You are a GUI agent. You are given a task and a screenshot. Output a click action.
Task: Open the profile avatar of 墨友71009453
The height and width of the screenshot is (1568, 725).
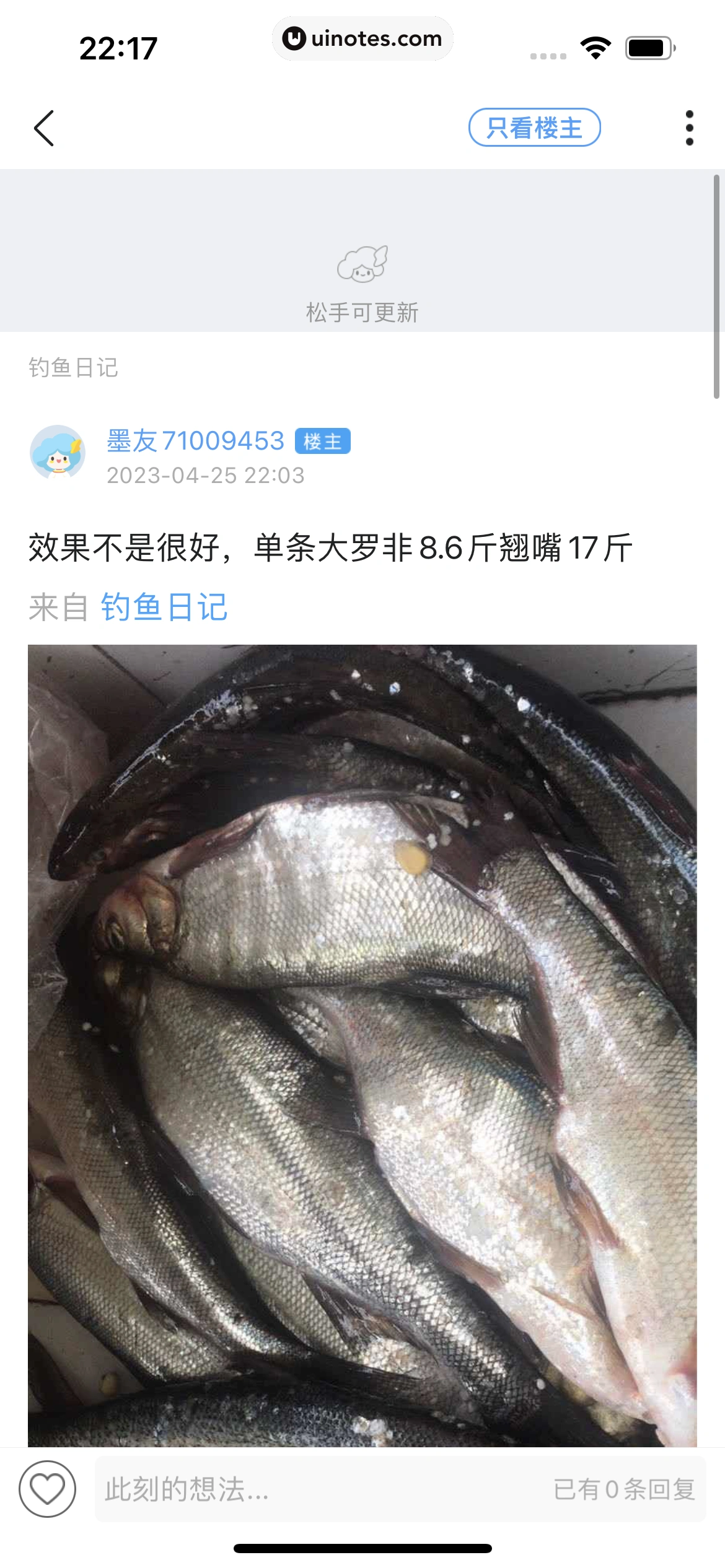[x=58, y=453]
